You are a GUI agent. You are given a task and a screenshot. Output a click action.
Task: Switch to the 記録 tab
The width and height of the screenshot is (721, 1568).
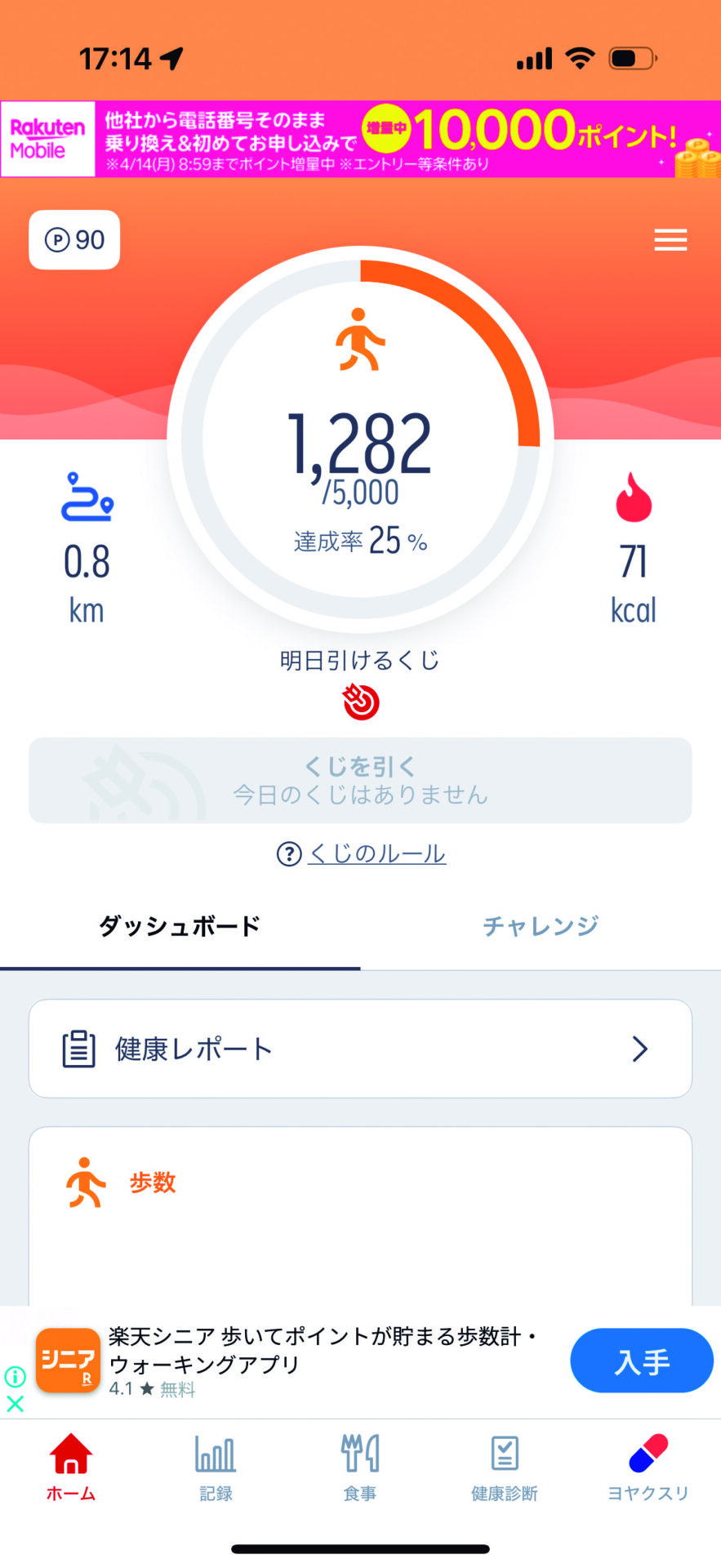coord(216,1468)
